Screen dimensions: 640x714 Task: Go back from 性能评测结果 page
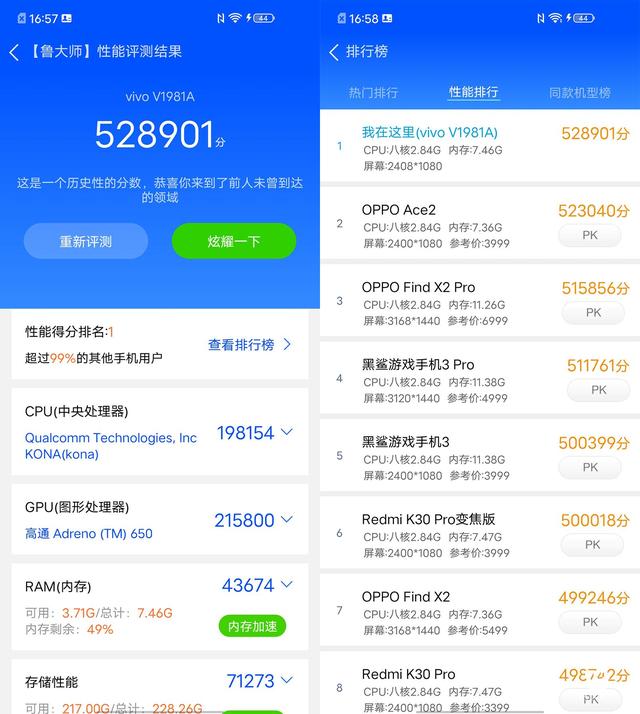coord(14,52)
